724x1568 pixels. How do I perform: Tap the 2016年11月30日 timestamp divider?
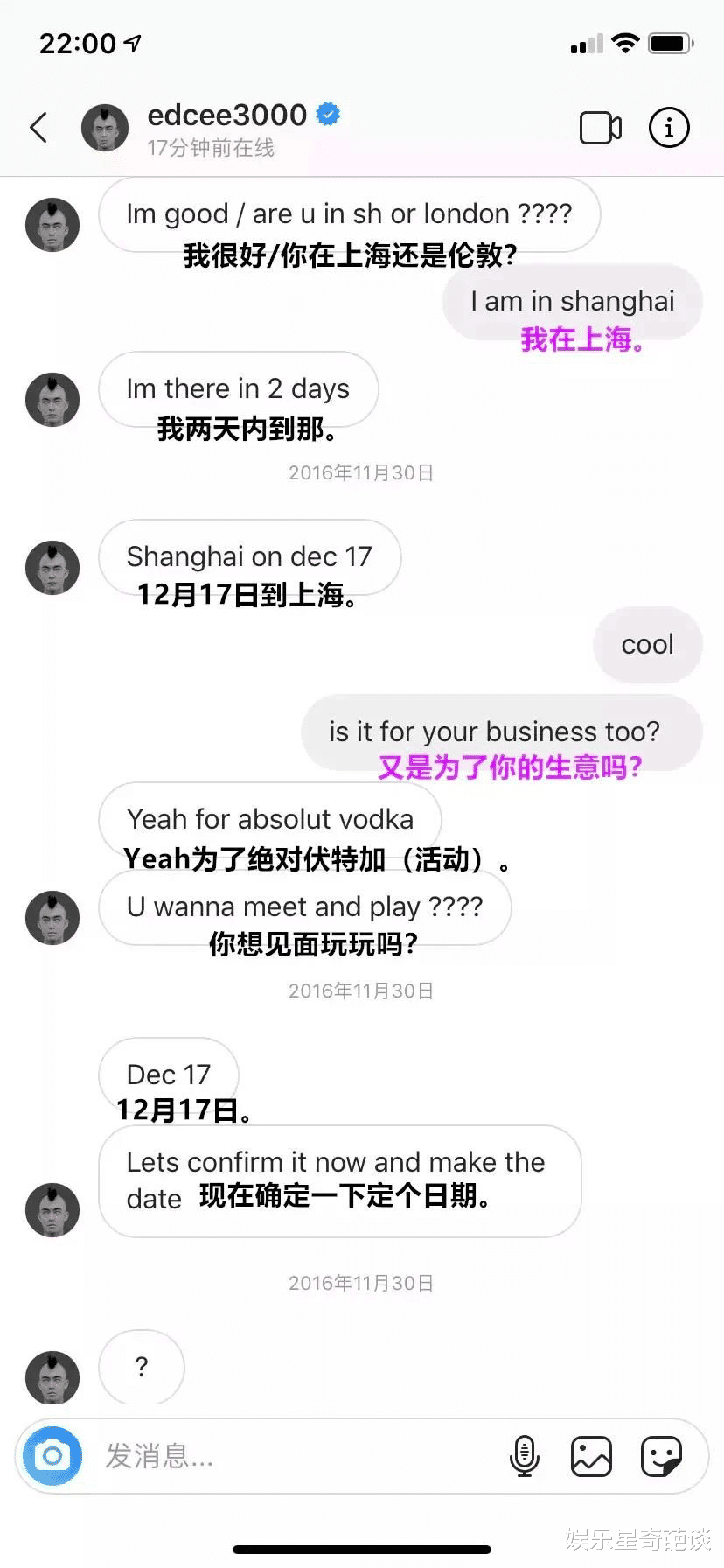[360, 472]
